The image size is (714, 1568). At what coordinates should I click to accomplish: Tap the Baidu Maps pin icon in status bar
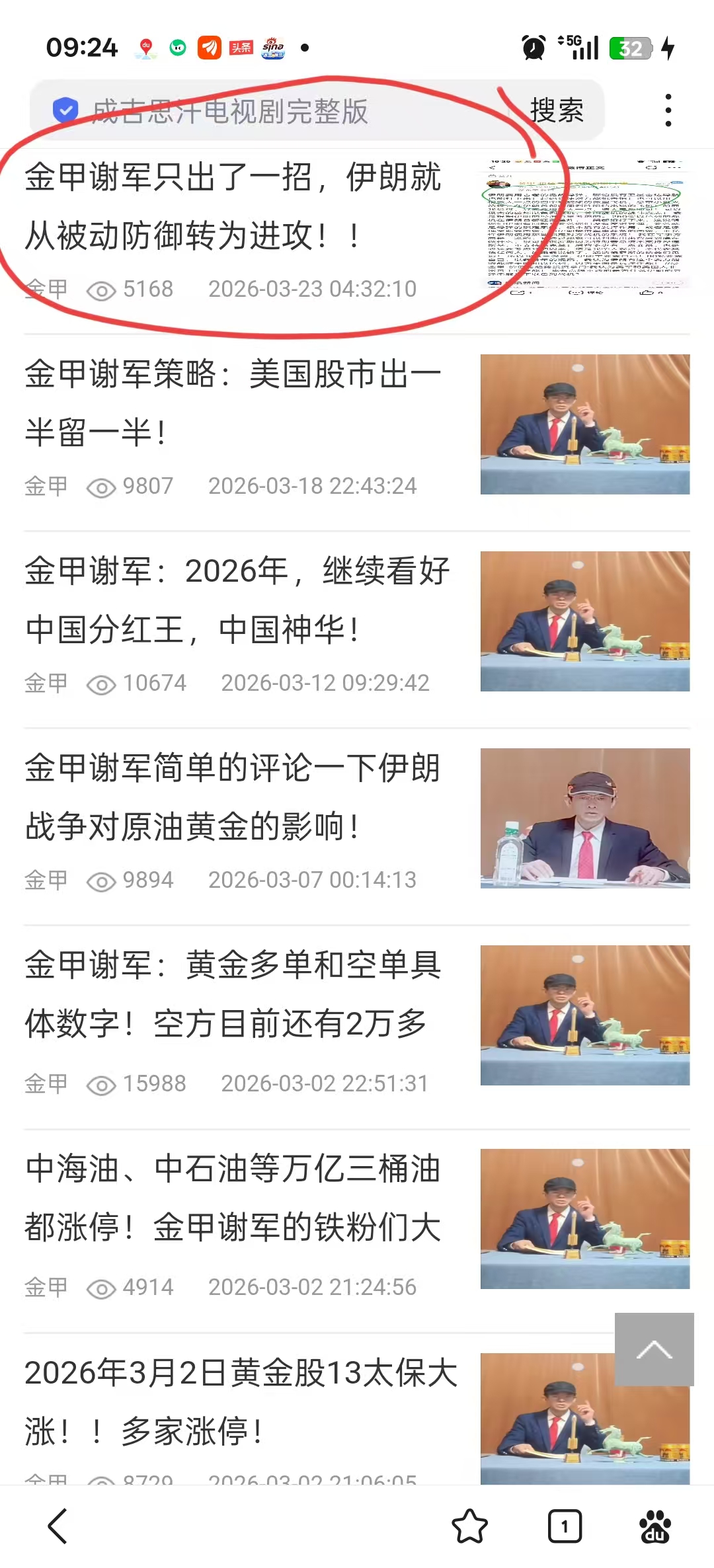145,48
